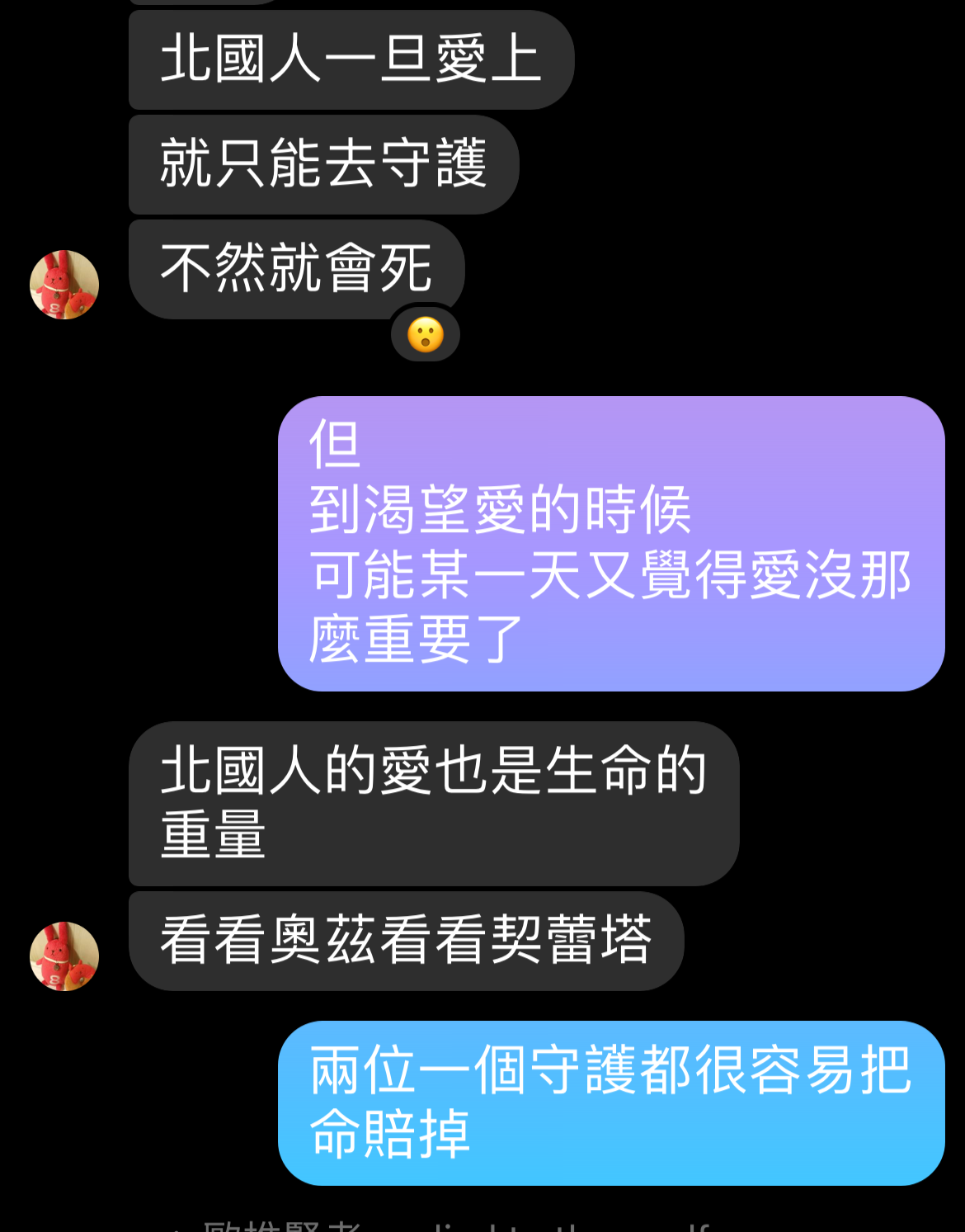Open the surprised emoji reaction under 不然就會死
Screen dimensions: 965x1232
tap(426, 334)
